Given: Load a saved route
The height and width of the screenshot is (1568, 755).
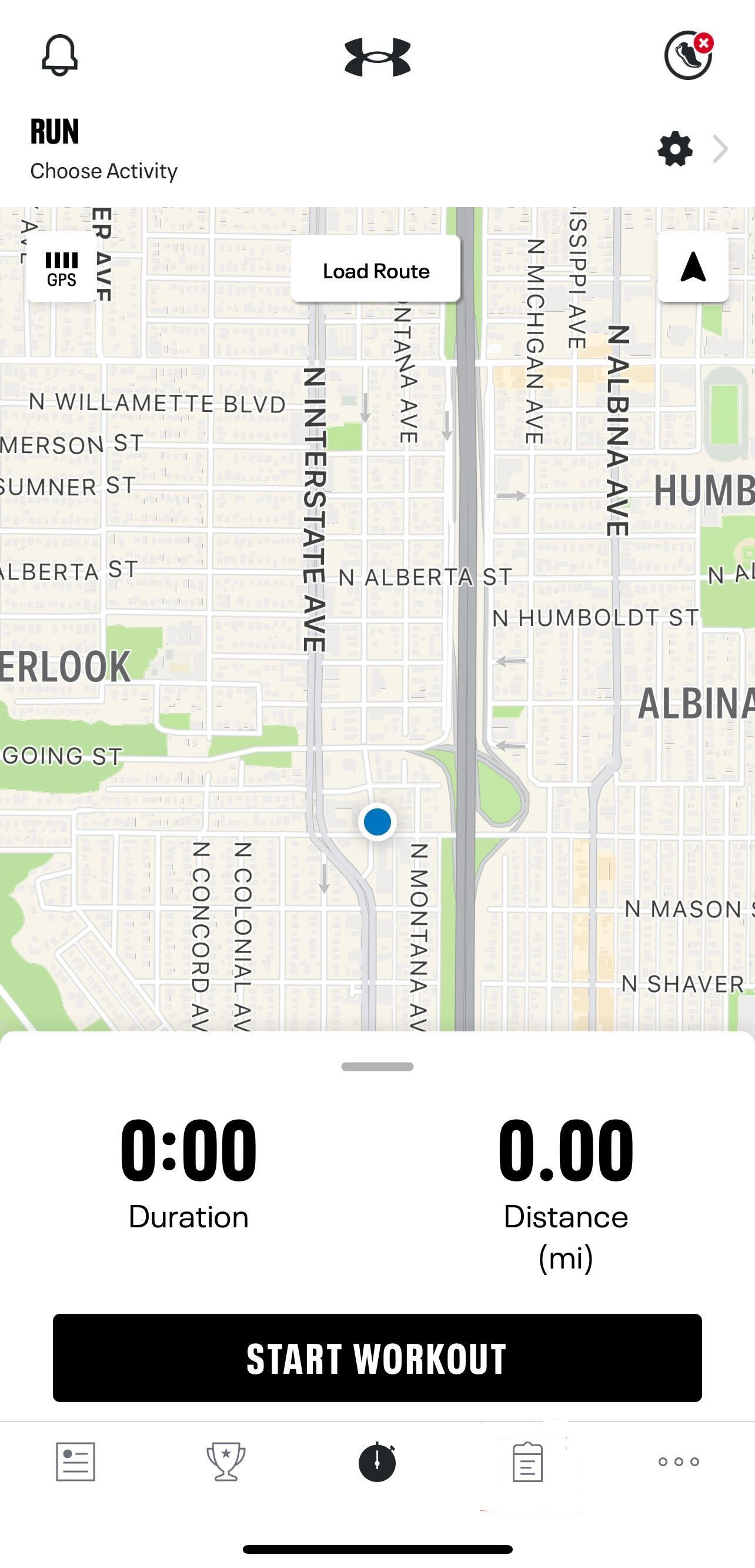Looking at the screenshot, I should pos(375,271).
